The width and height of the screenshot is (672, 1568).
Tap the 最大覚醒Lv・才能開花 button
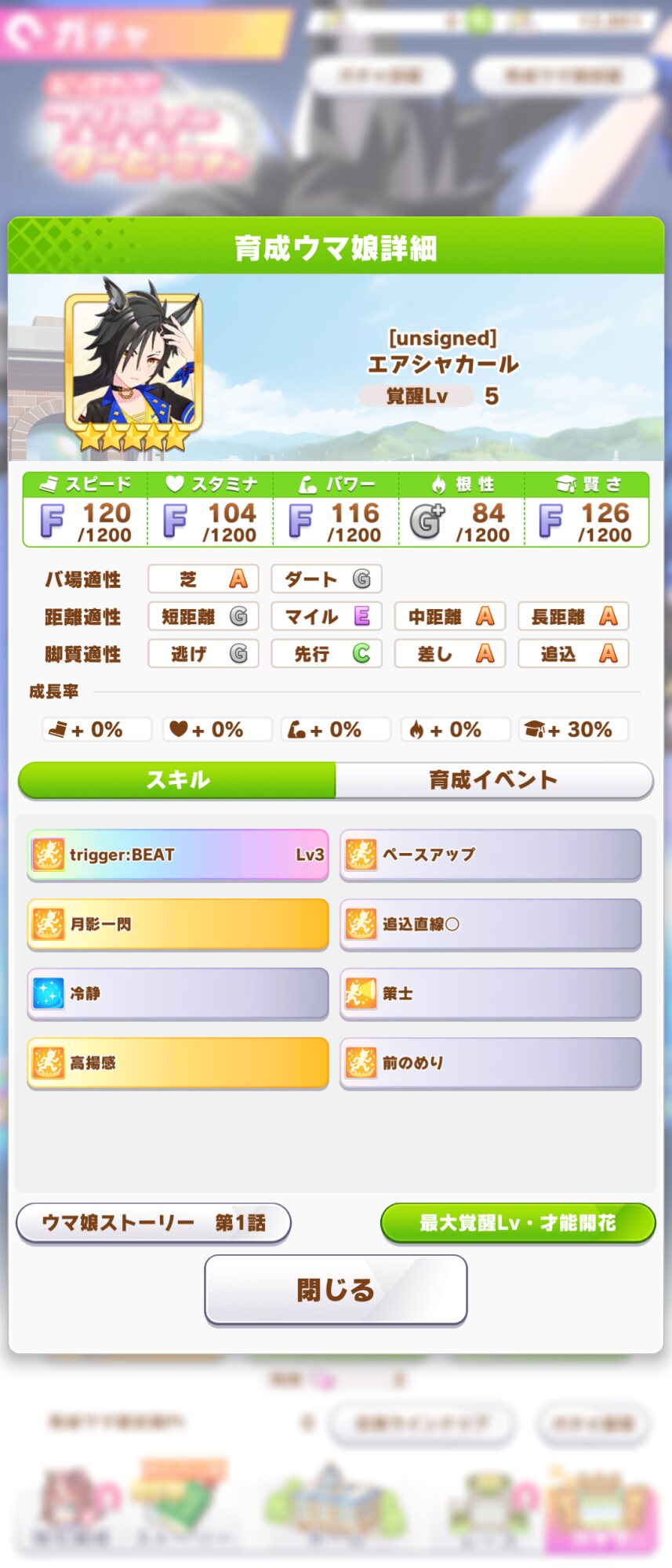click(x=518, y=1223)
